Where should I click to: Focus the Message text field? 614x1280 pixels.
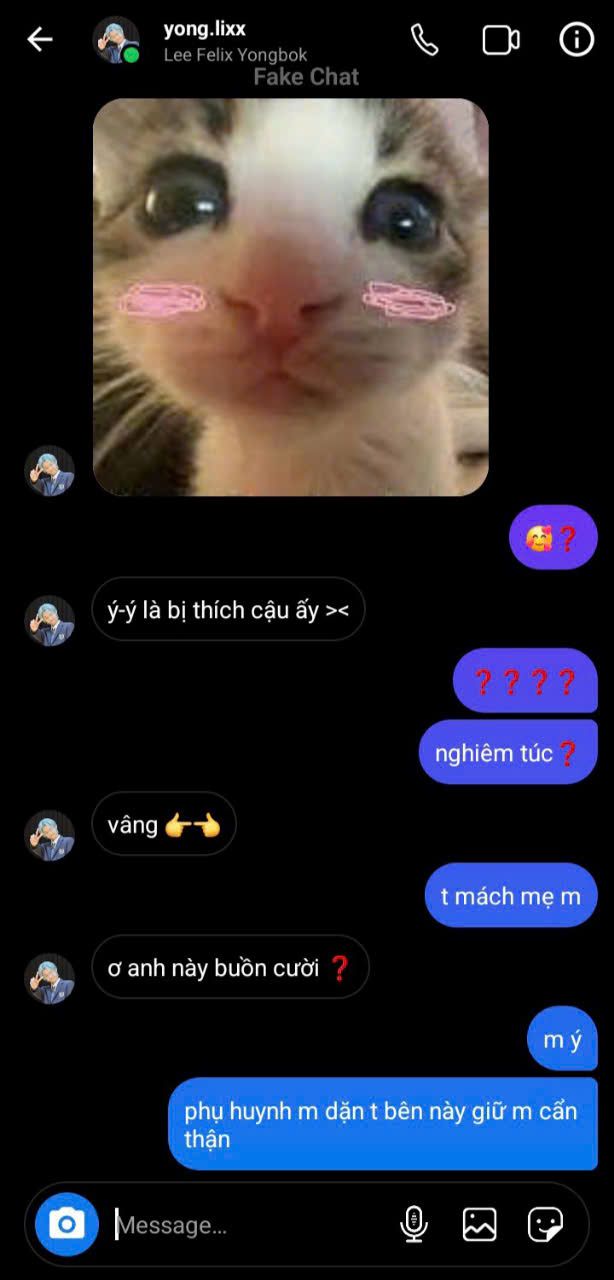pos(250,1225)
